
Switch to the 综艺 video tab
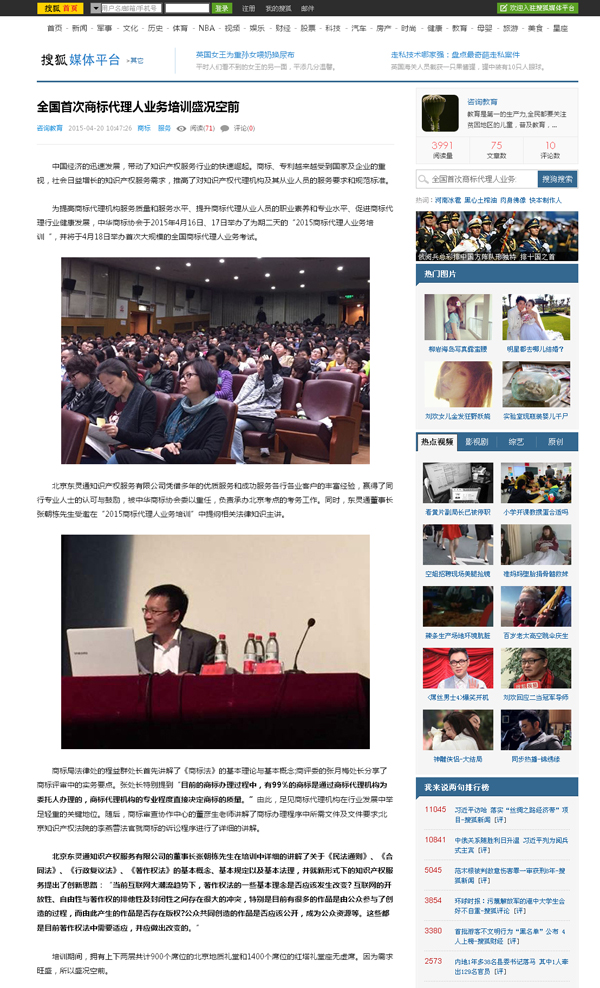click(516, 441)
